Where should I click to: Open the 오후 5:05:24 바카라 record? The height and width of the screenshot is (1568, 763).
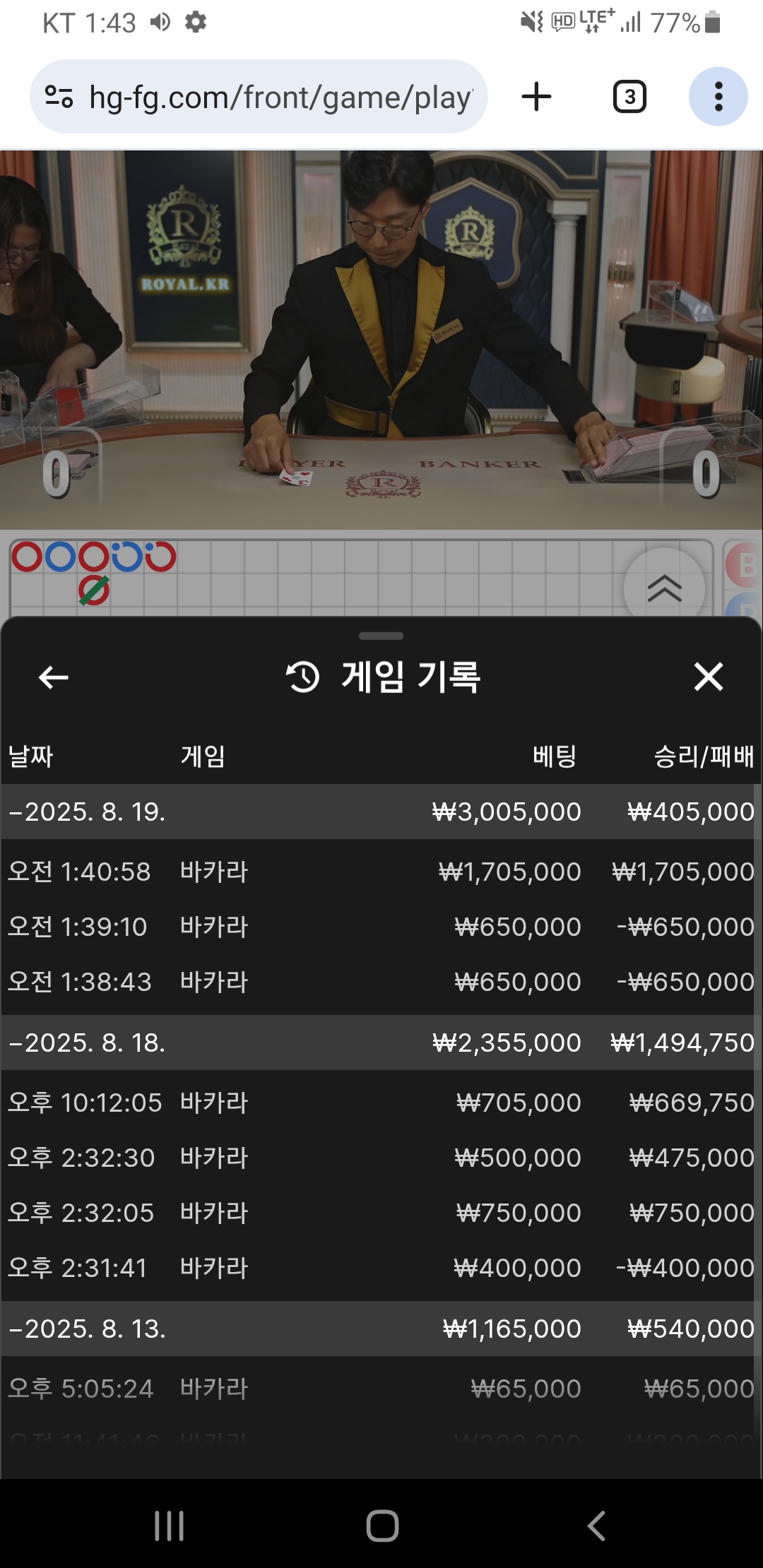point(380,1389)
